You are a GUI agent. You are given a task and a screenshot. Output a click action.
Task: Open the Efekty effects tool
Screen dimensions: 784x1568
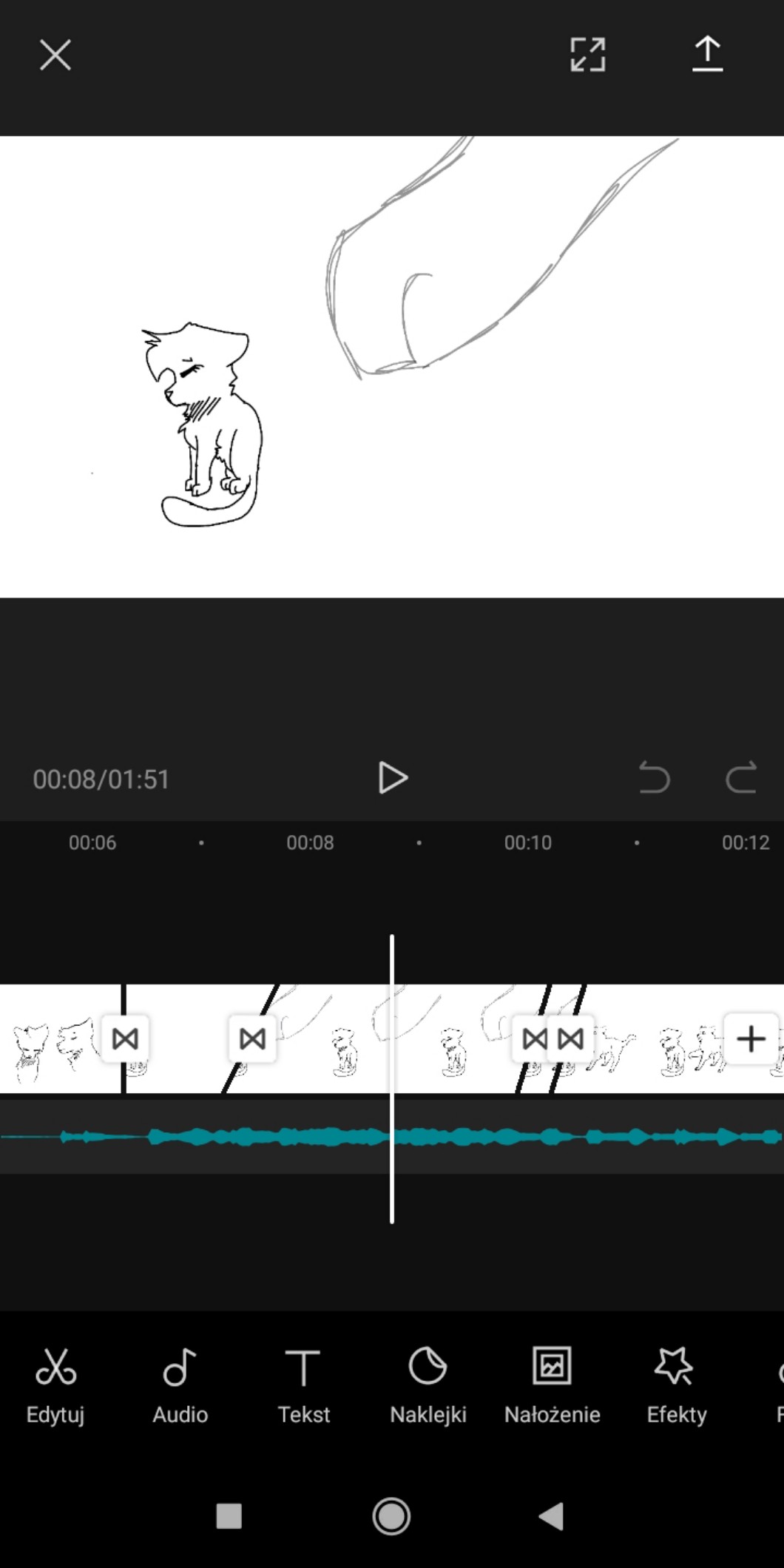coord(676,1385)
